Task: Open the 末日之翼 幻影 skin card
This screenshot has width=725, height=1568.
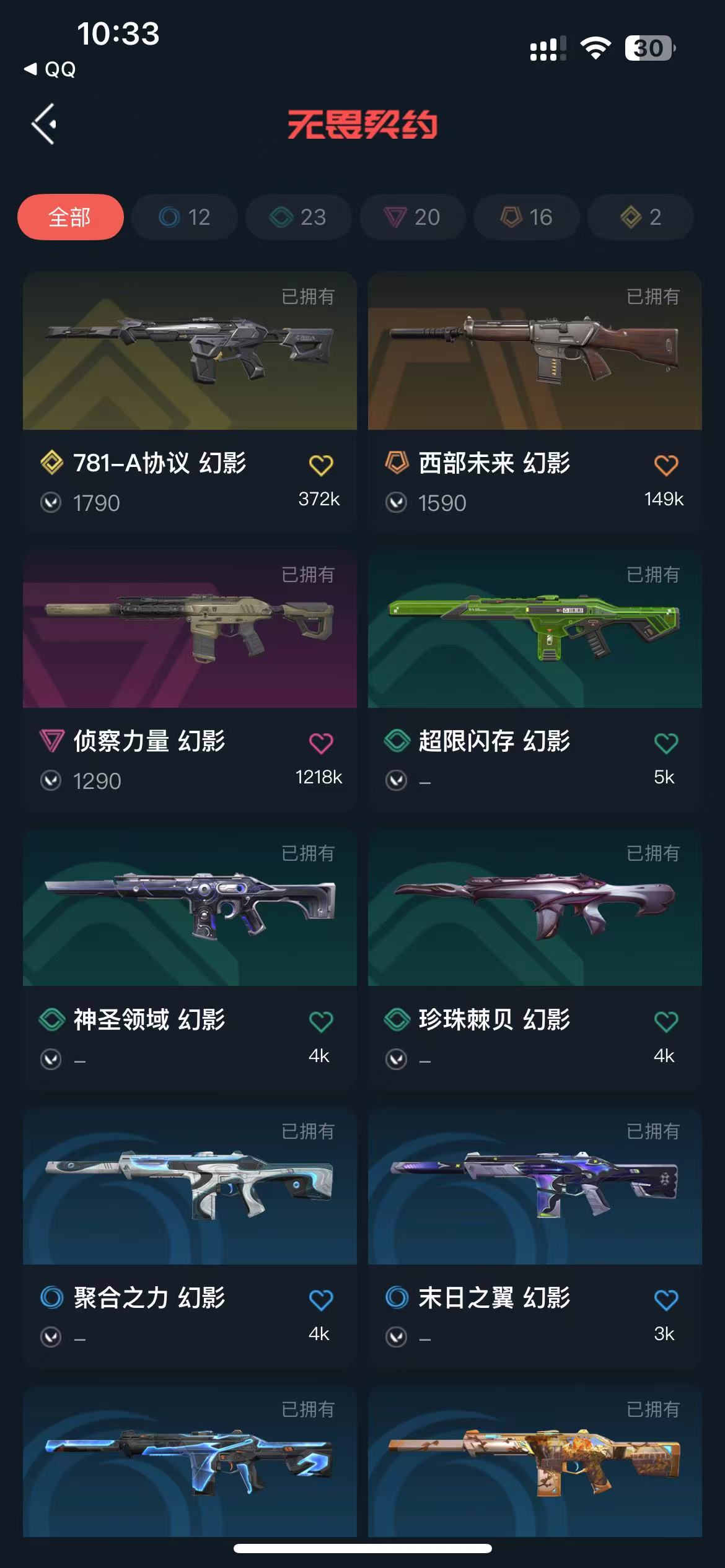Action: pos(534,1186)
